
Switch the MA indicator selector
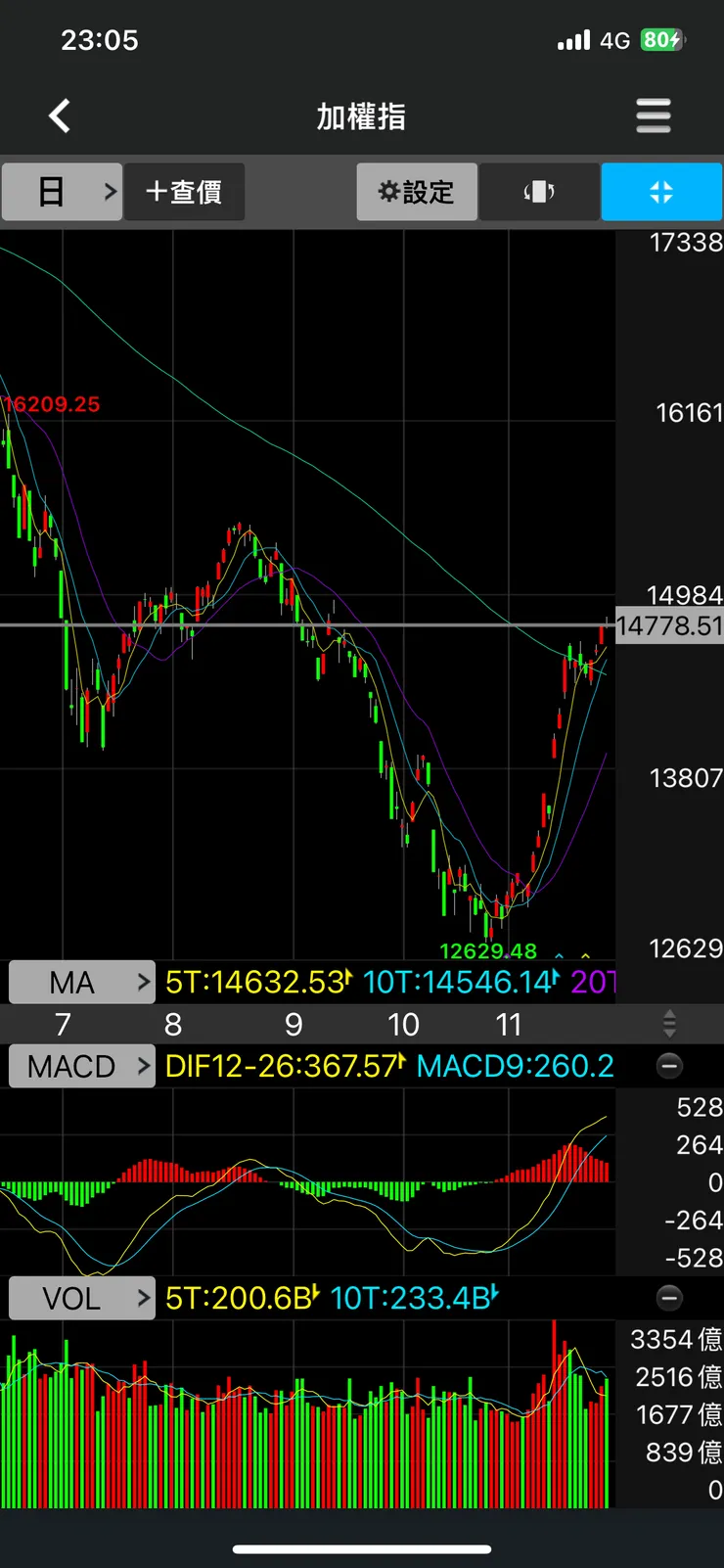coord(82,982)
